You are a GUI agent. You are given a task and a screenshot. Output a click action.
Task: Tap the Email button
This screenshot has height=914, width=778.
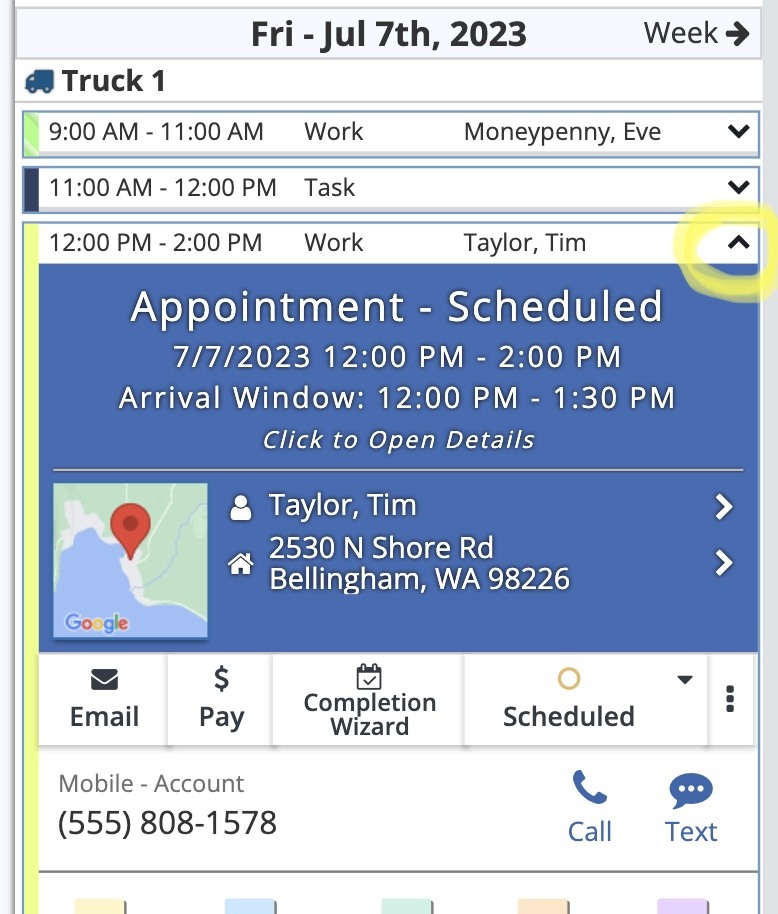coord(104,700)
